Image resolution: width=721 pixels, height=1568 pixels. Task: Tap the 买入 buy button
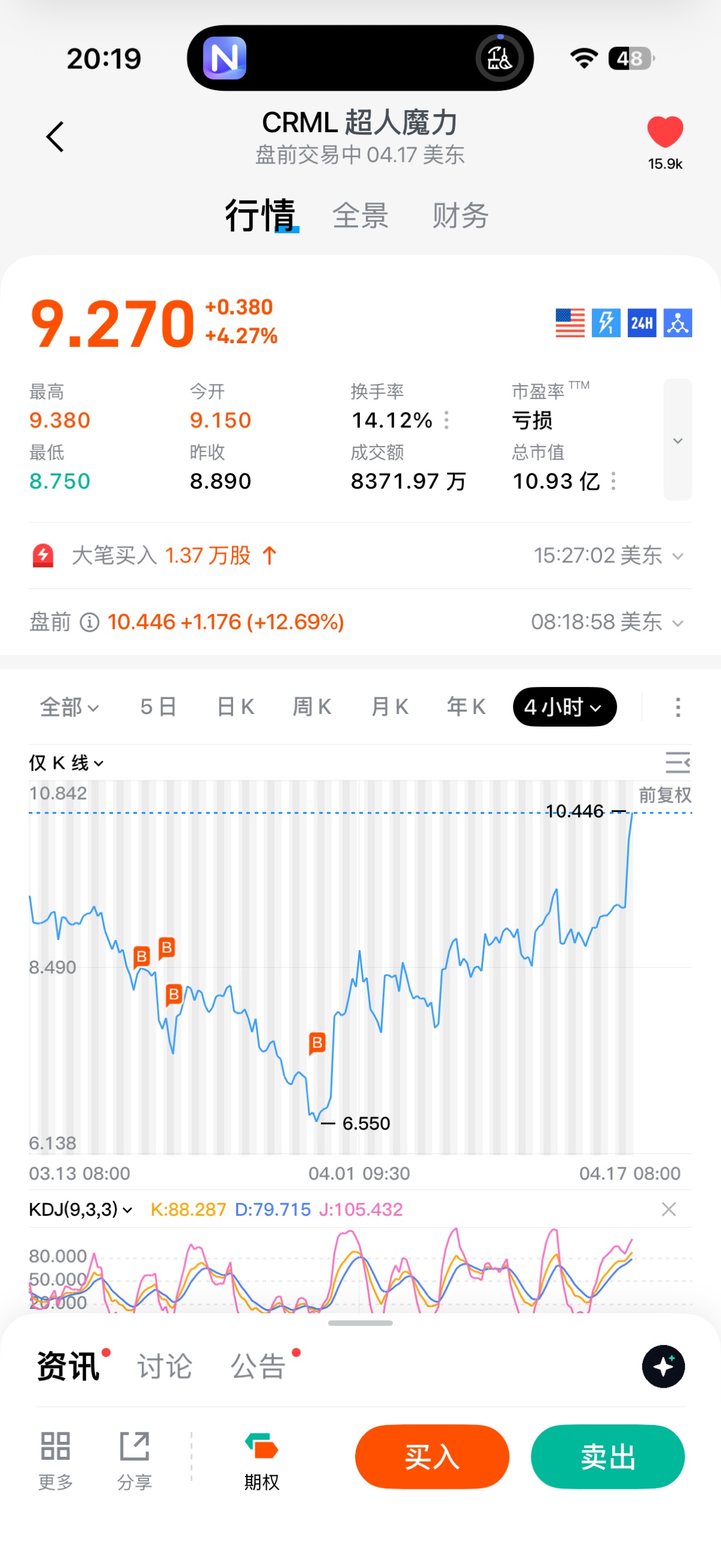pyautogui.click(x=431, y=1457)
